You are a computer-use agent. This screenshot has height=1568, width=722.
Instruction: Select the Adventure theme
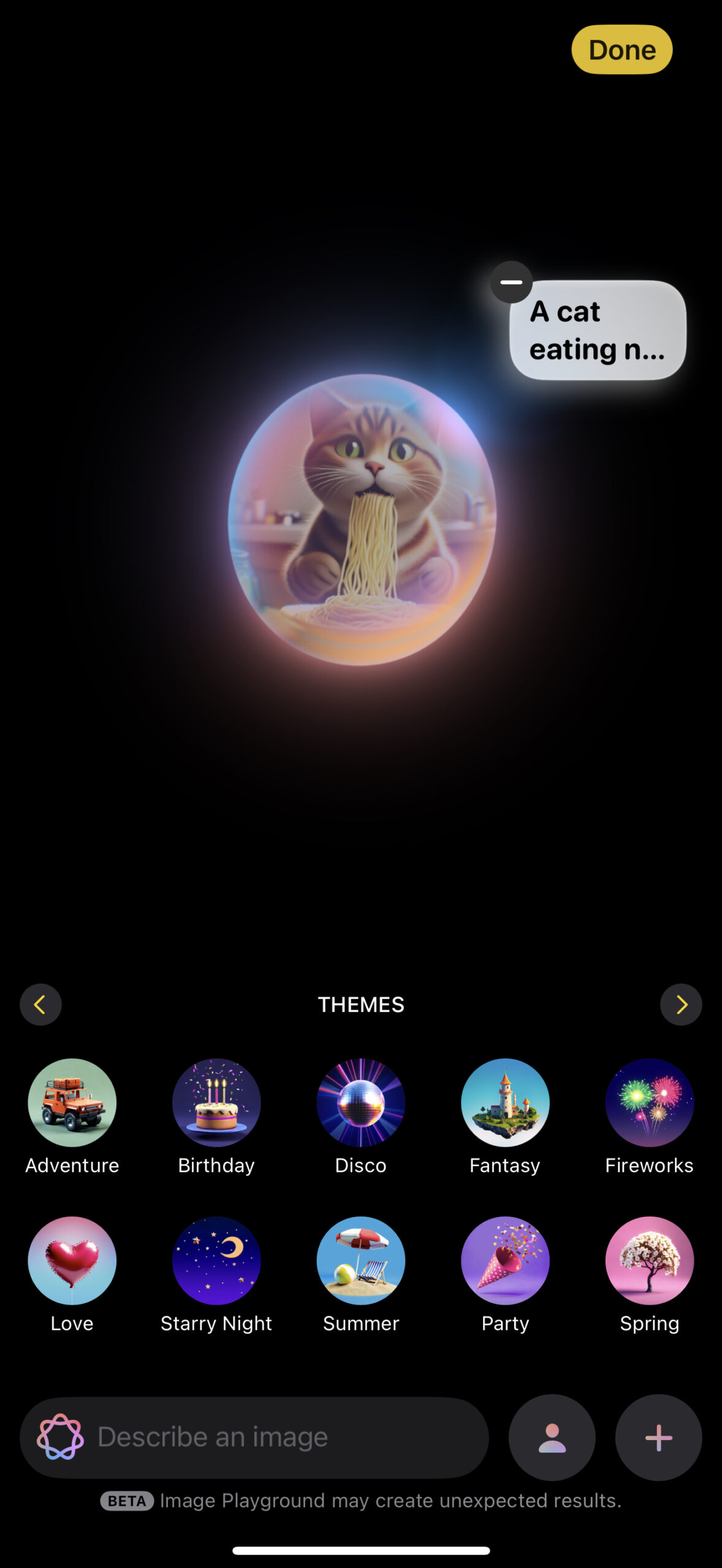click(72, 1102)
